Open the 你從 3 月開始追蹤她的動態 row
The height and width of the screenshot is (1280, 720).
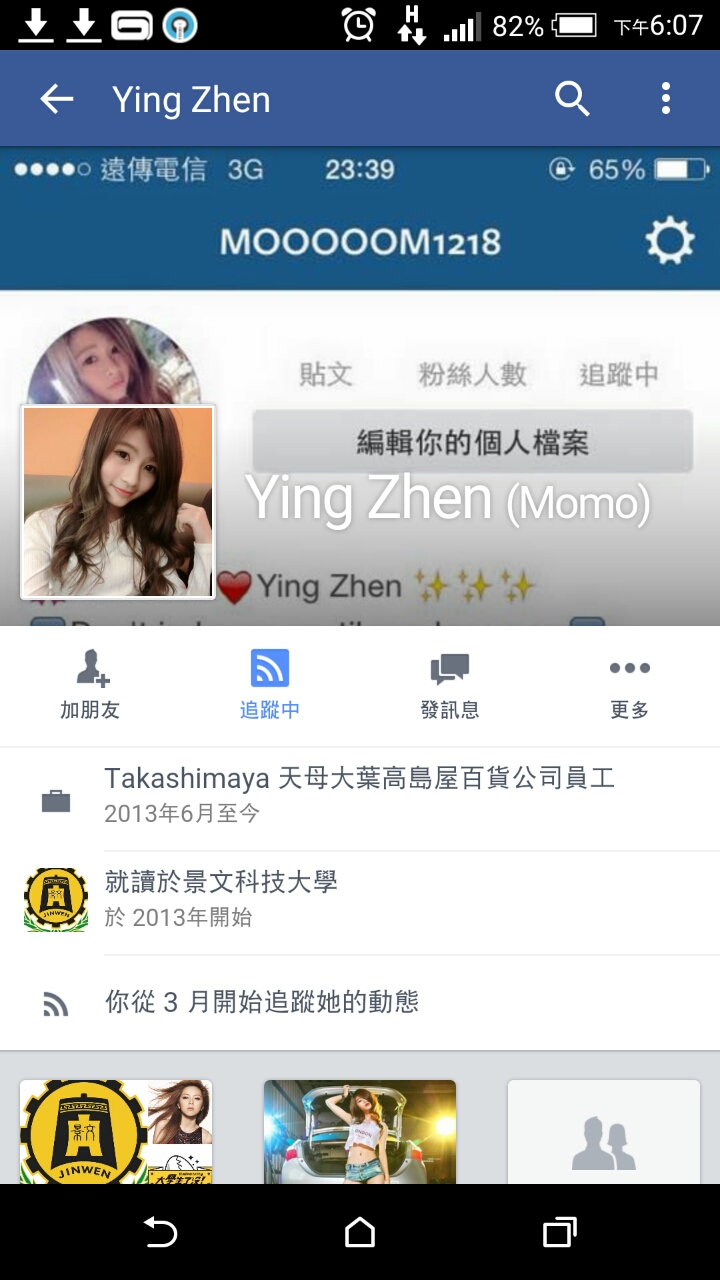(360, 1002)
